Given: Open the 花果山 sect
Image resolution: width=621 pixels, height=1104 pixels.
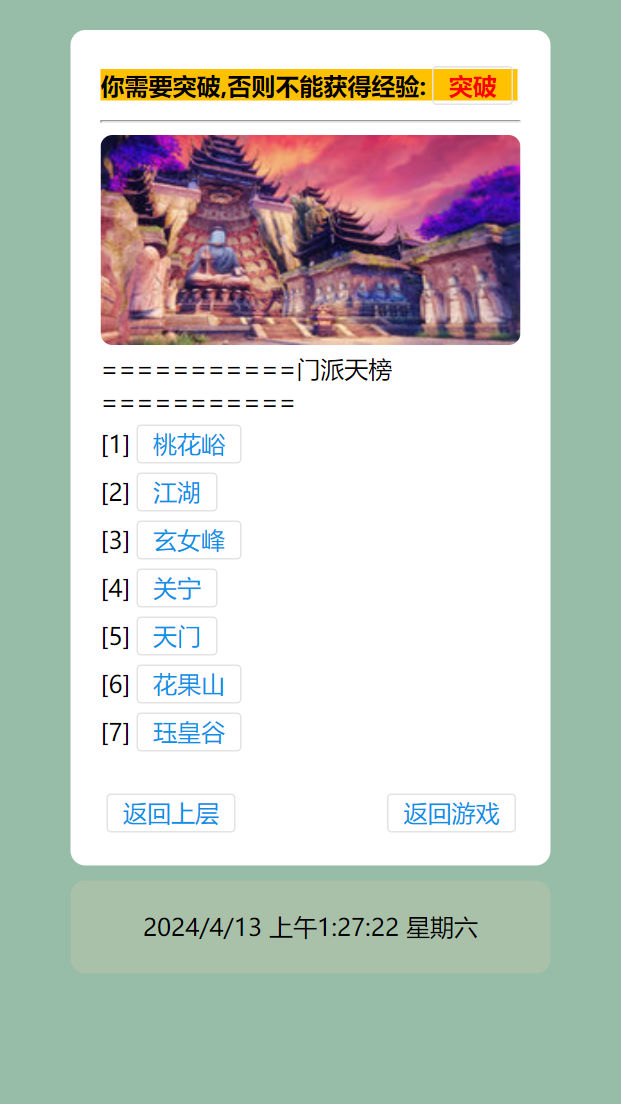Looking at the screenshot, I should [189, 684].
